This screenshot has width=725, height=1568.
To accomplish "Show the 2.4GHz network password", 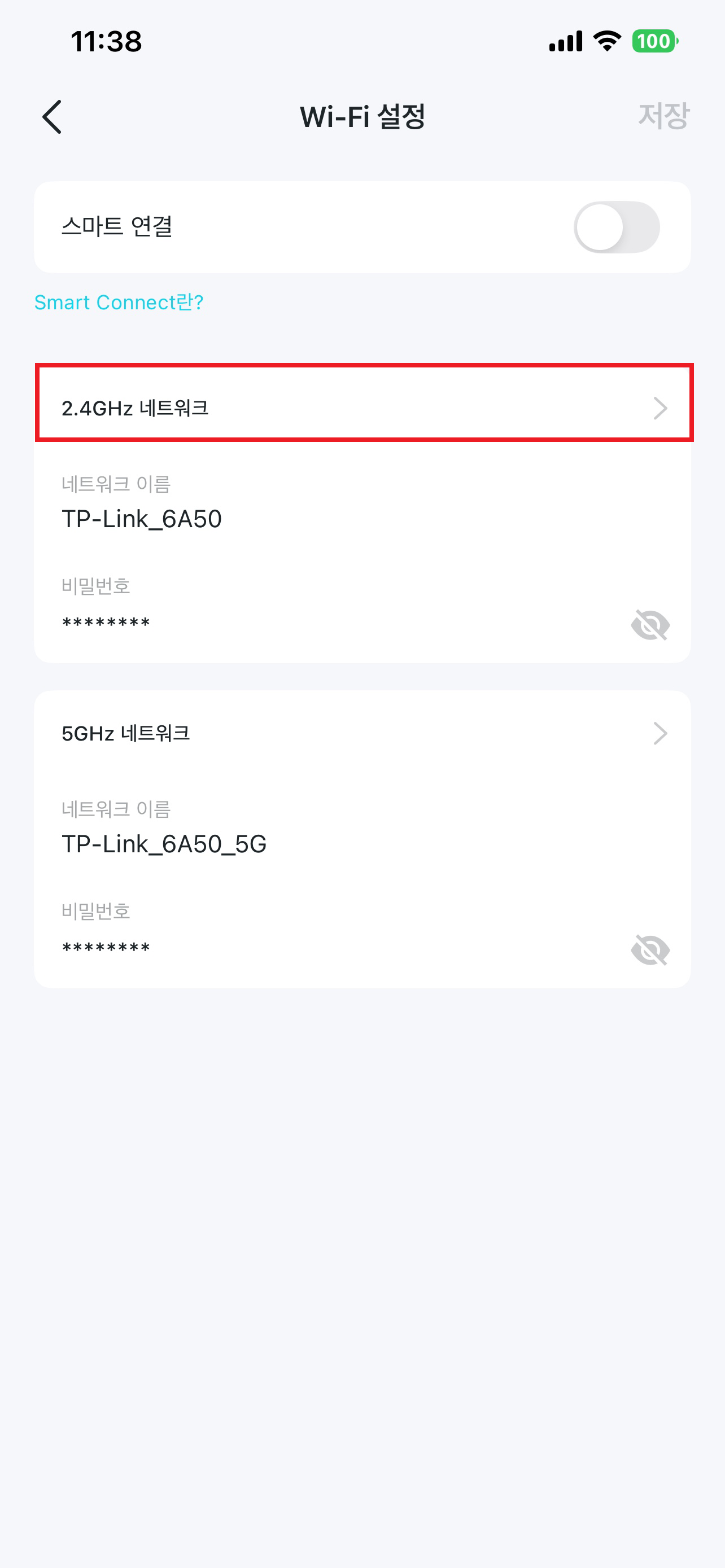I will 650,624.
